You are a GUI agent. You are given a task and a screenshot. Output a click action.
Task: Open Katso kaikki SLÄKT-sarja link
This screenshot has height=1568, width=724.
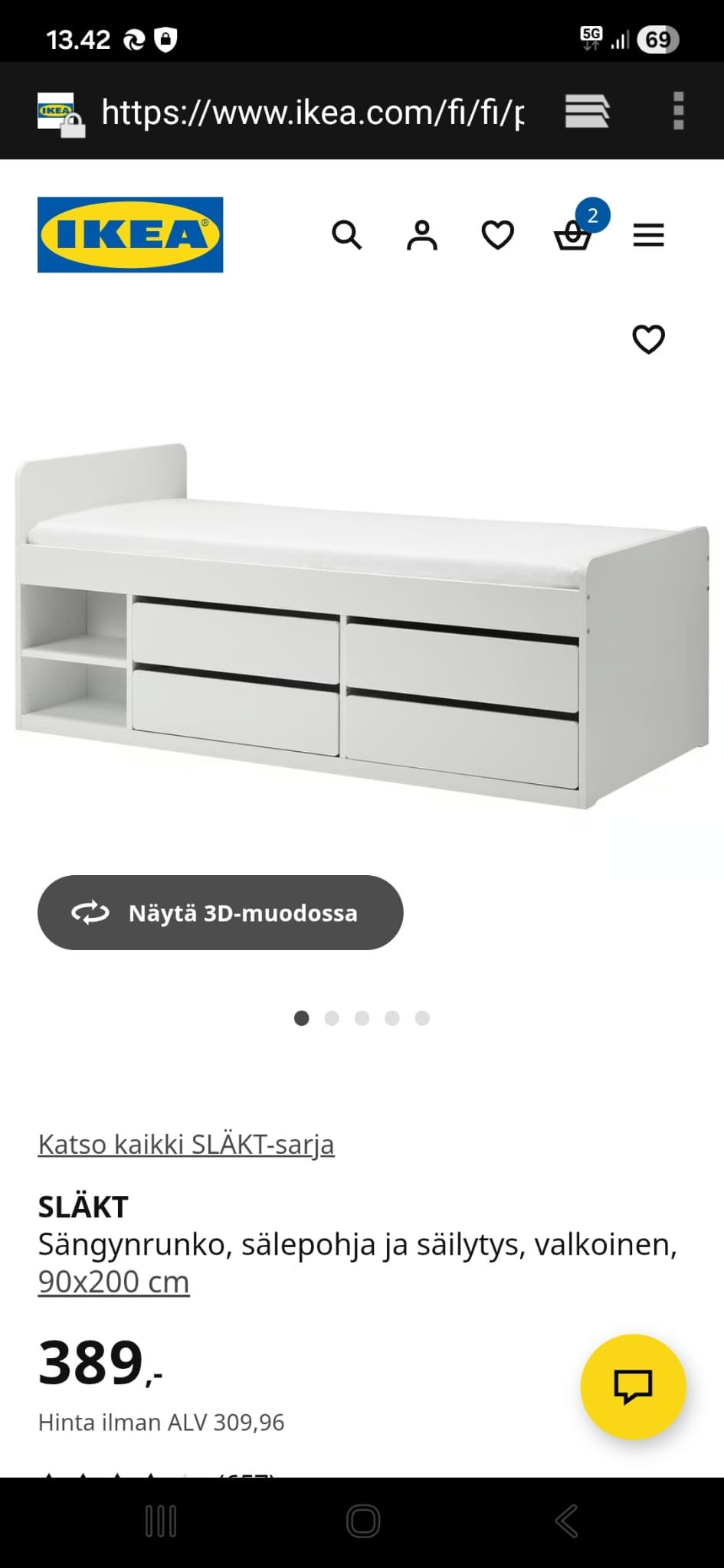(x=186, y=1144)
